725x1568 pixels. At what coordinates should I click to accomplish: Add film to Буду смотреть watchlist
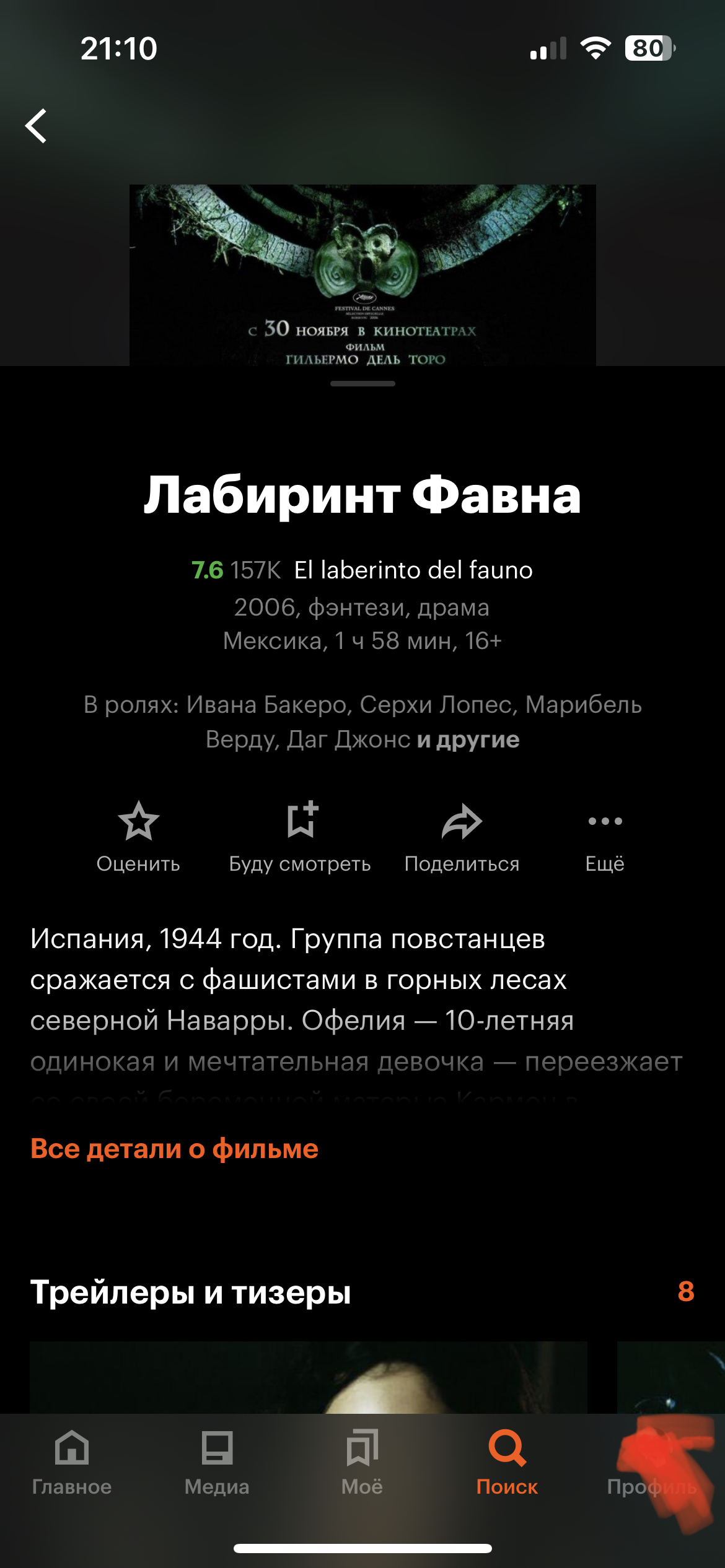pos(301,835)
